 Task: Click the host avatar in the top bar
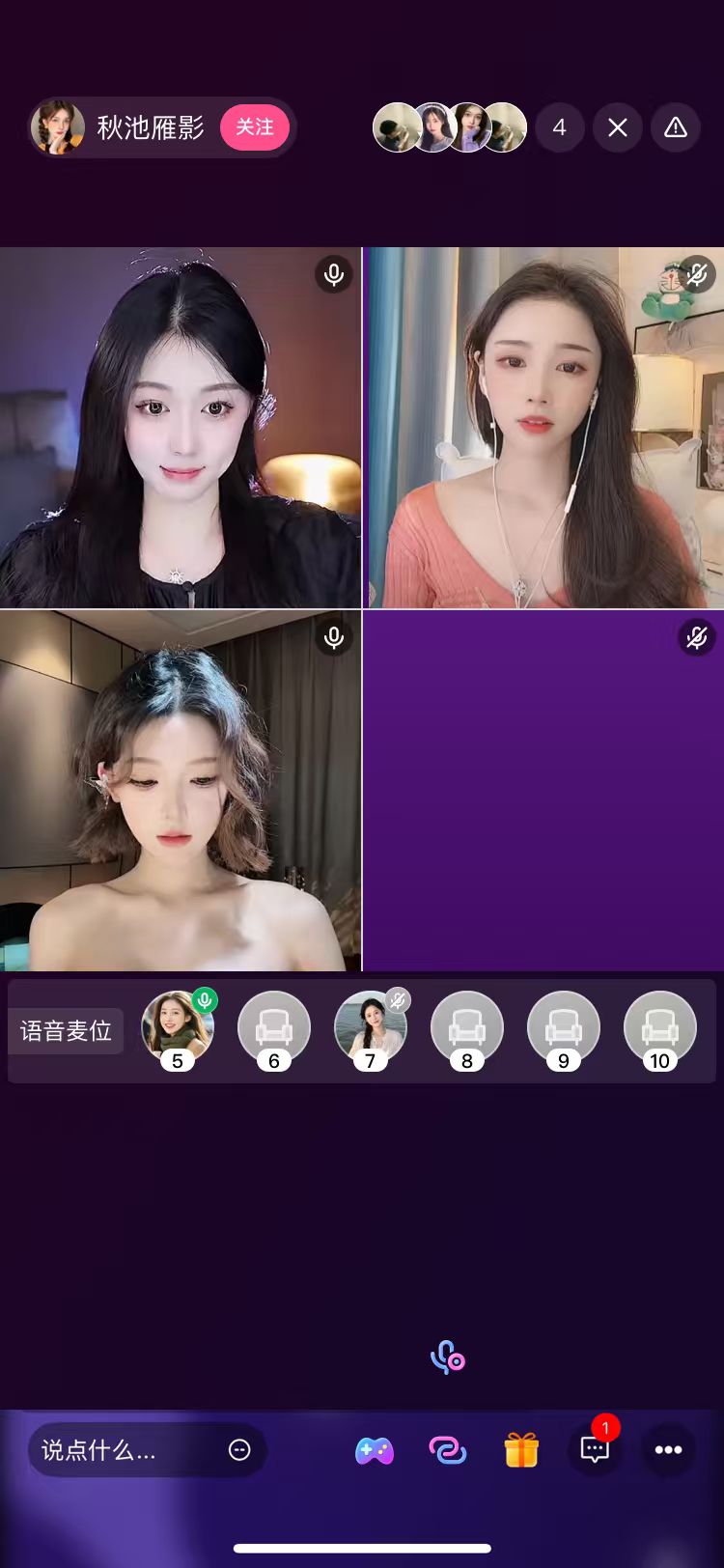click(x=58, y=126)
